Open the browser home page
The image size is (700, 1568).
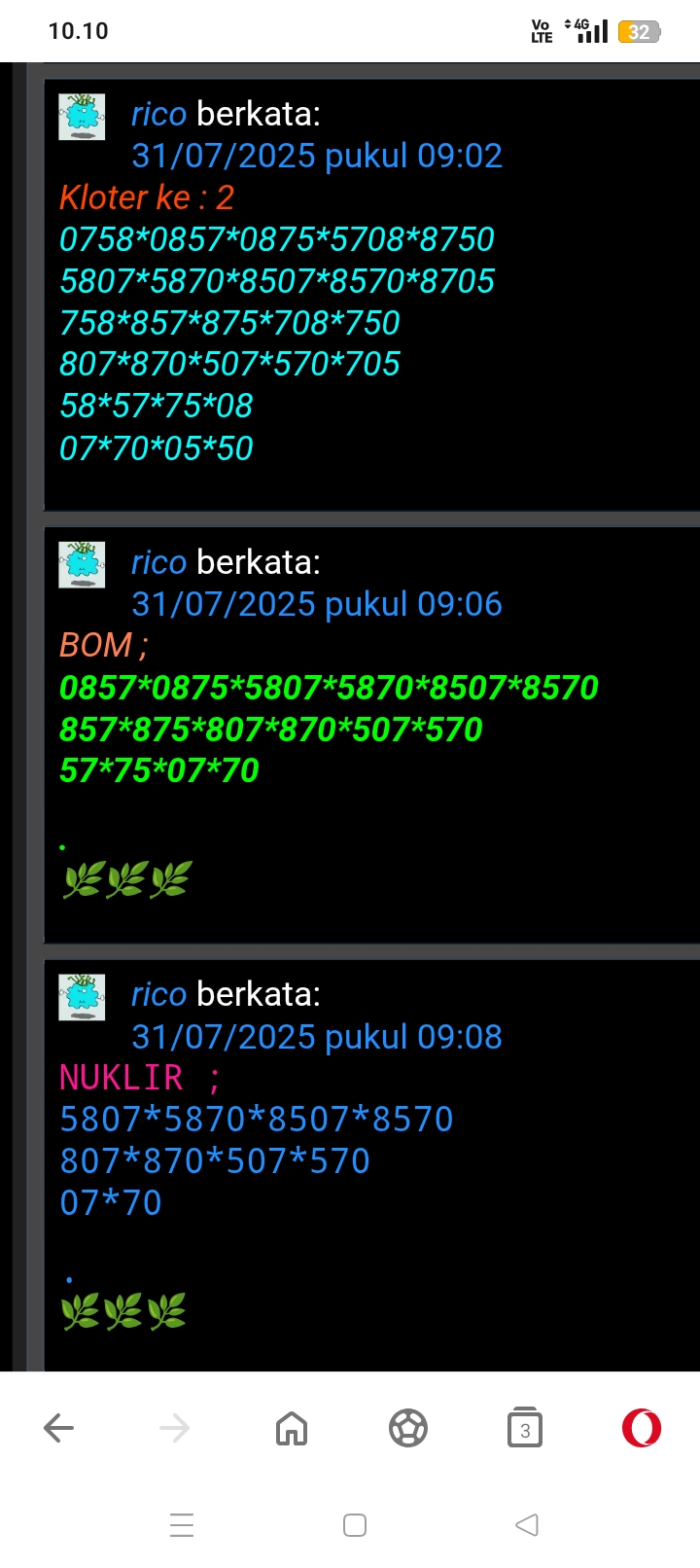pos(292,1428)
